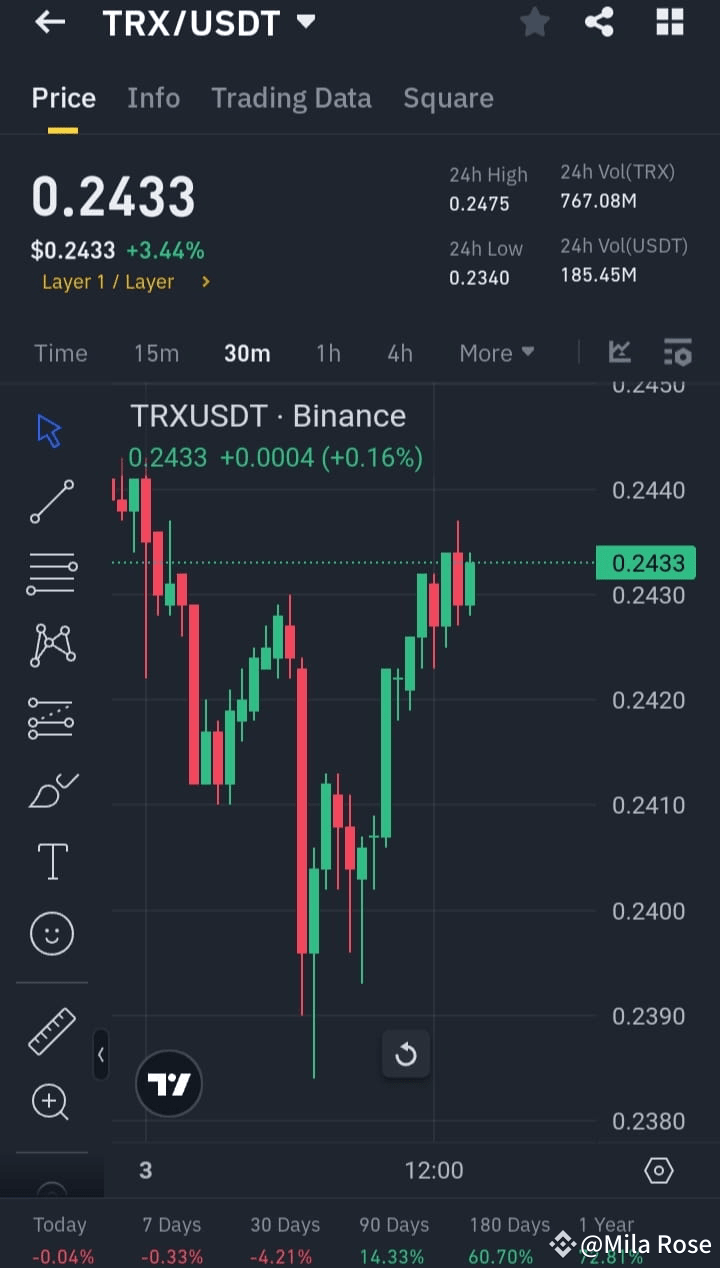Select the trend line drawing tool
The width and height of the screenshot is (720, 1268).
point(51,500)
